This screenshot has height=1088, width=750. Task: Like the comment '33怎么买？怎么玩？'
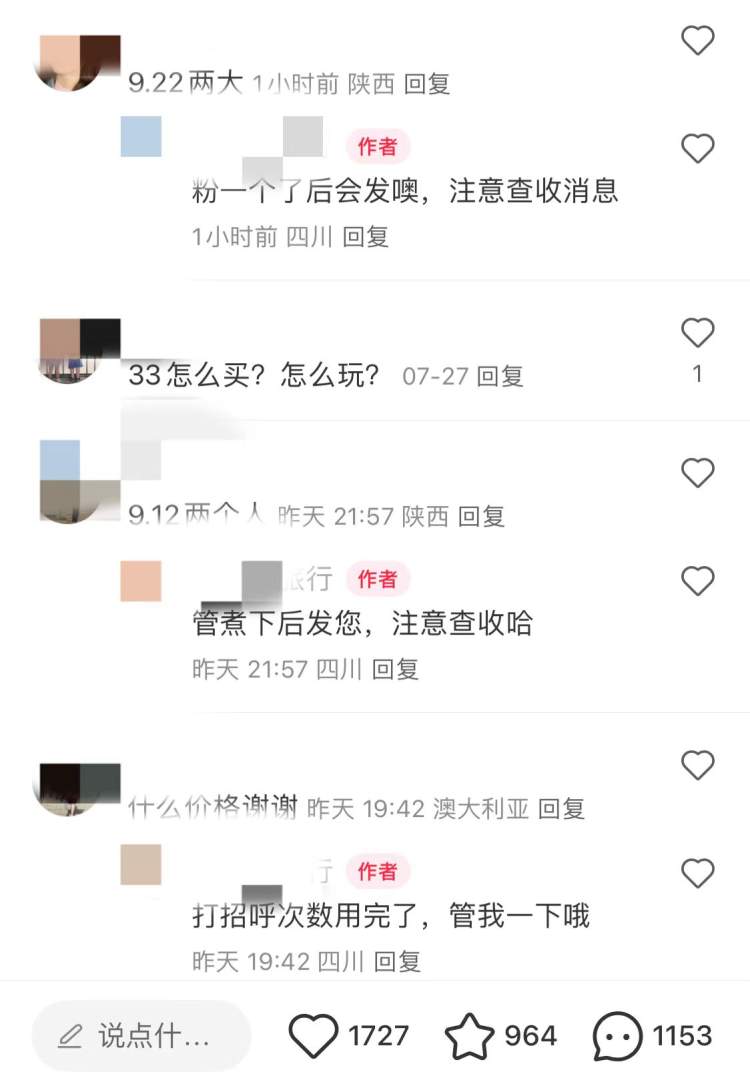(697, 333)
